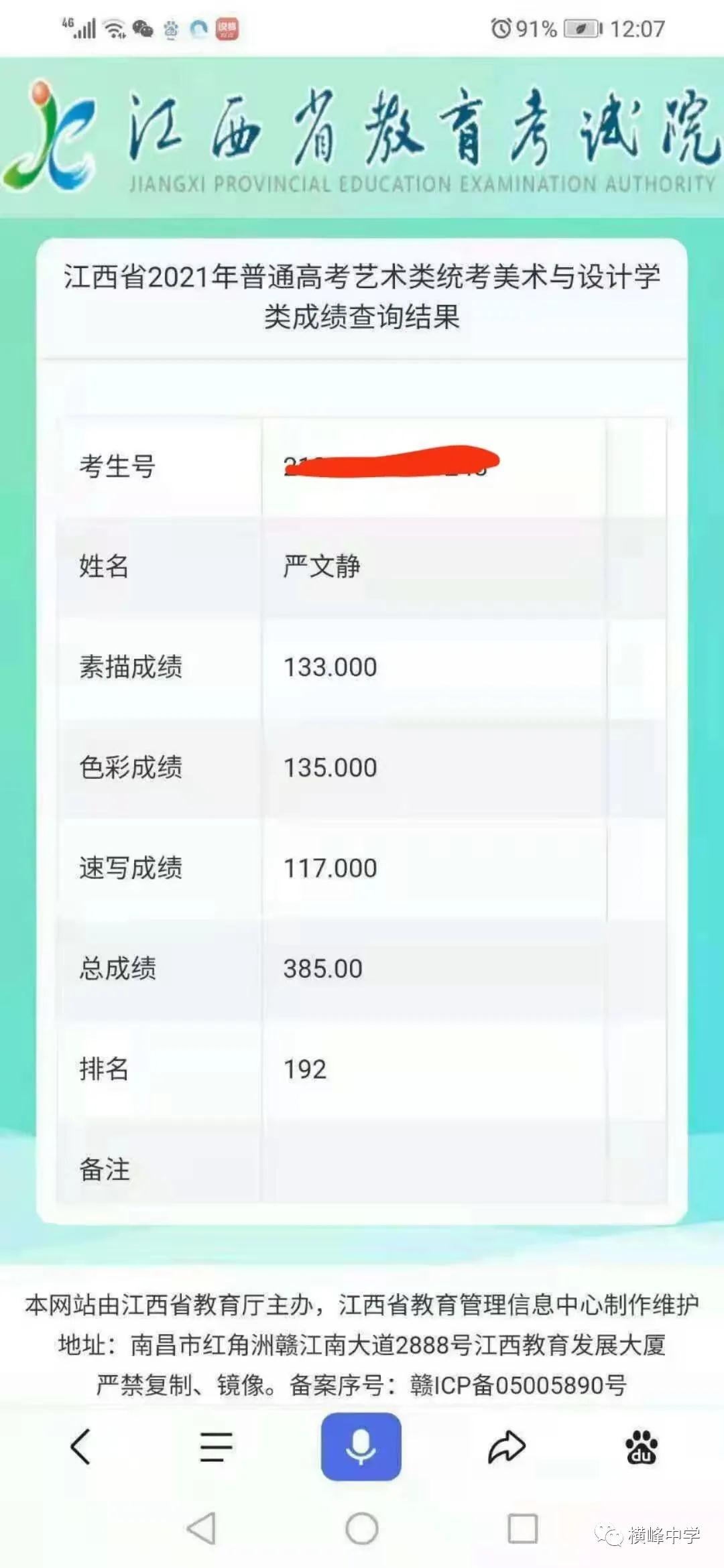The image size is (724, 1568).
Task: Tap the system home circle button
Action: coord(361,1528)
